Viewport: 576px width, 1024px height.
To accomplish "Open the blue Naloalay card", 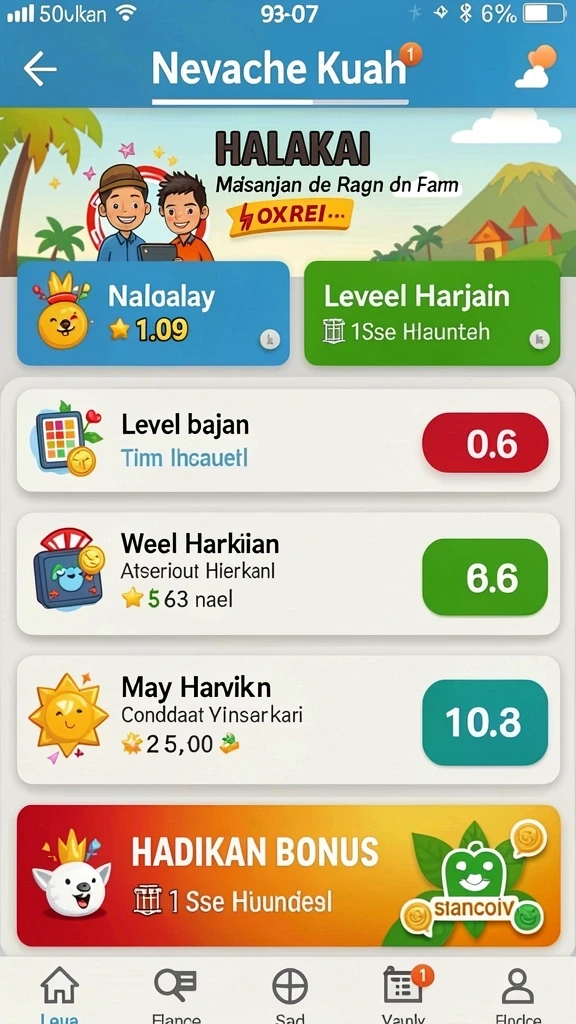I will (153, 313).
